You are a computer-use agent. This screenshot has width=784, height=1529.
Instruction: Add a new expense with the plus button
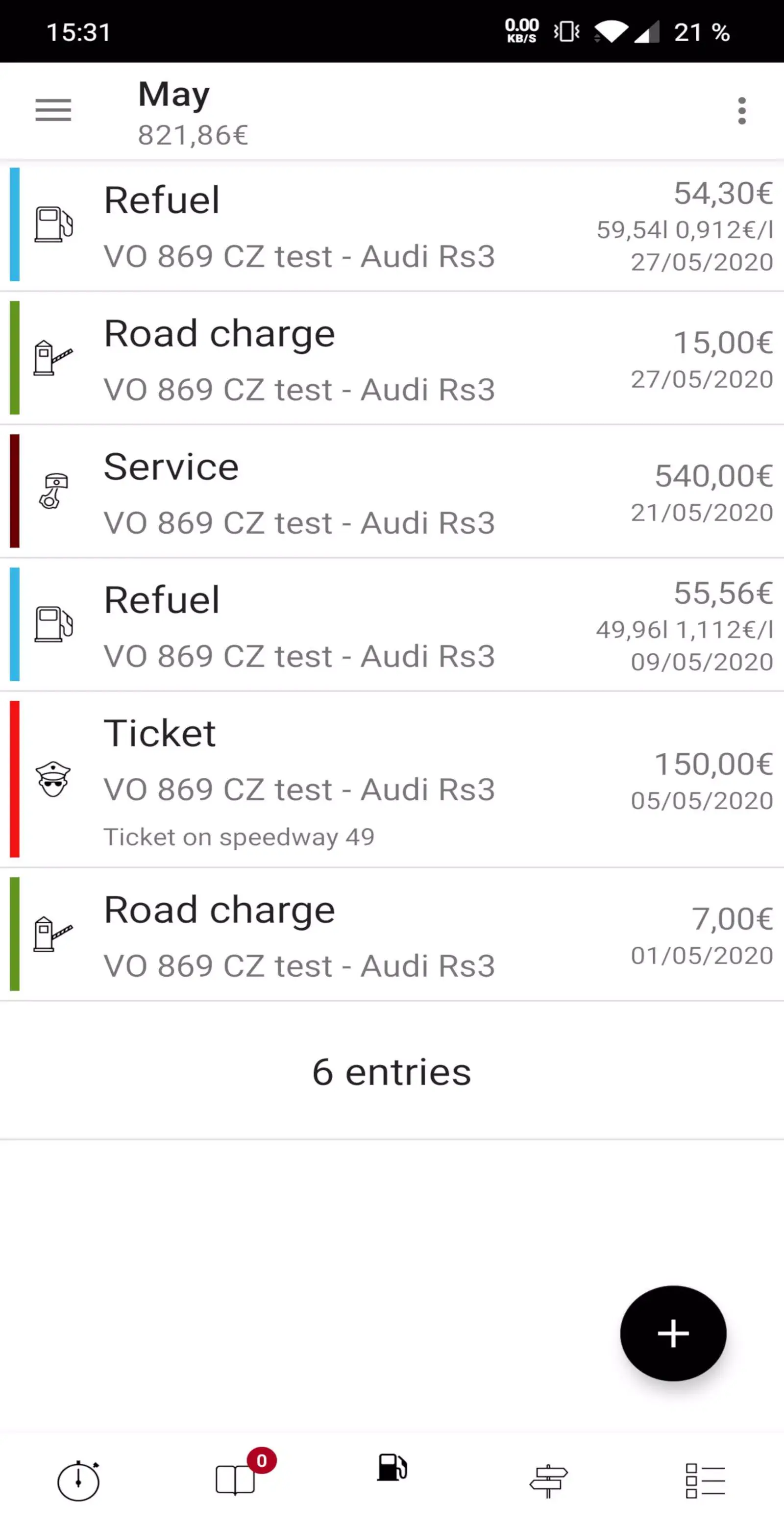tap(673, 1332)
